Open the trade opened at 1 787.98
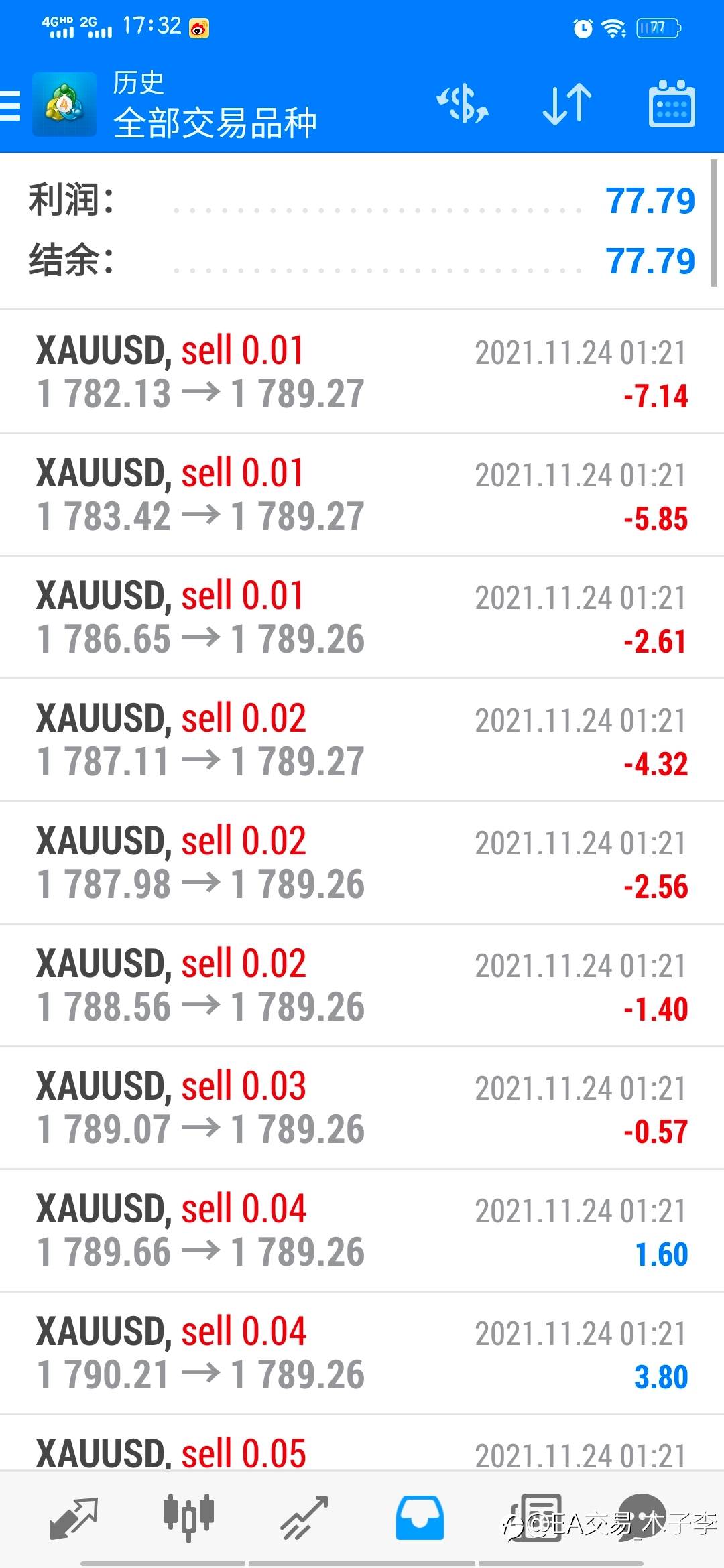 362,862
